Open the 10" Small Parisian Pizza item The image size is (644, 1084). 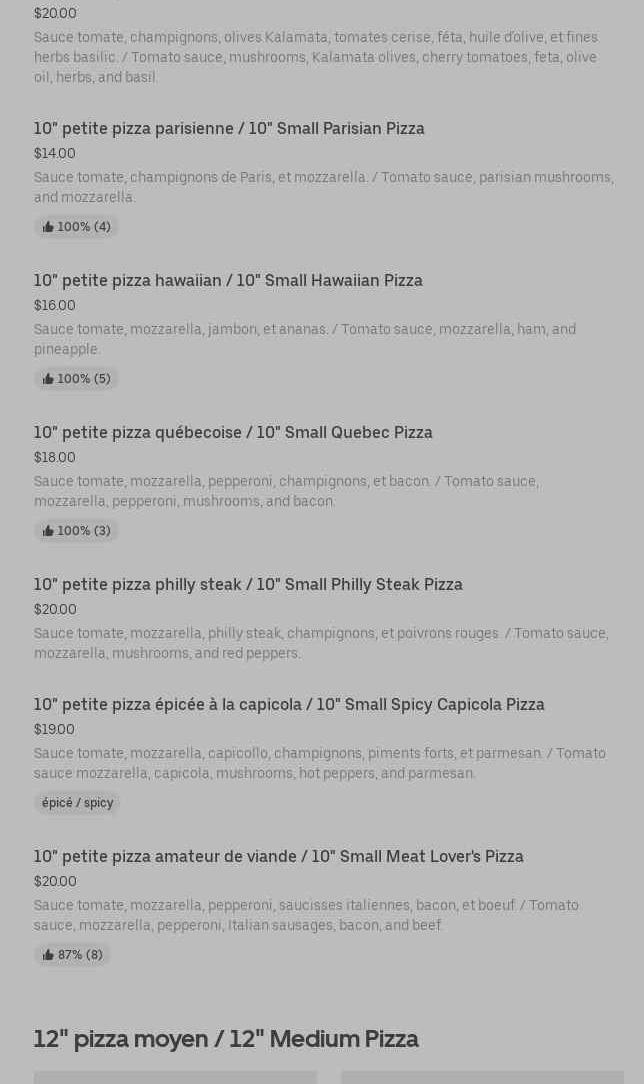[229, 128]
